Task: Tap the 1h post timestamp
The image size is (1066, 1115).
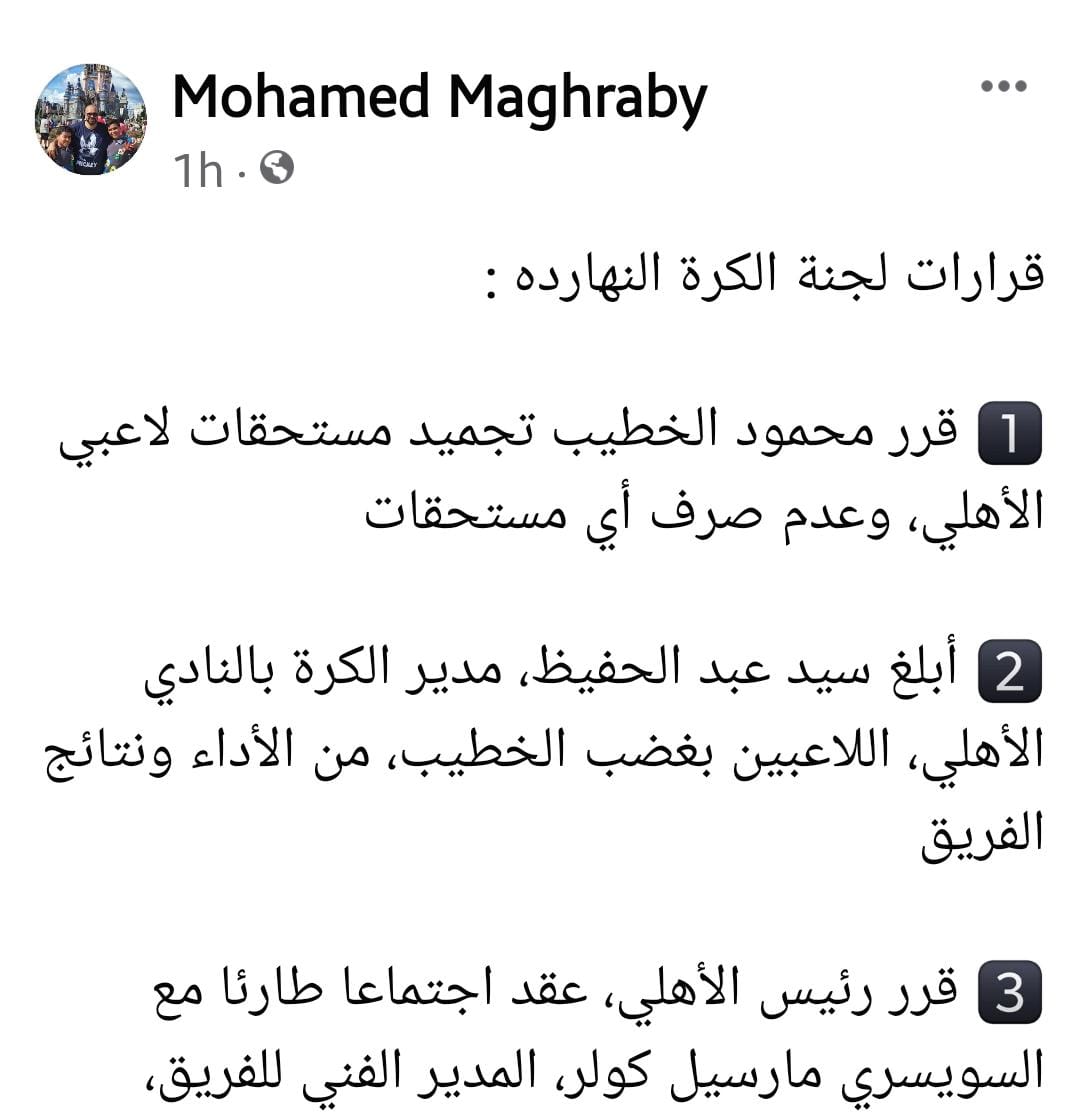Action: click(197, 170)
